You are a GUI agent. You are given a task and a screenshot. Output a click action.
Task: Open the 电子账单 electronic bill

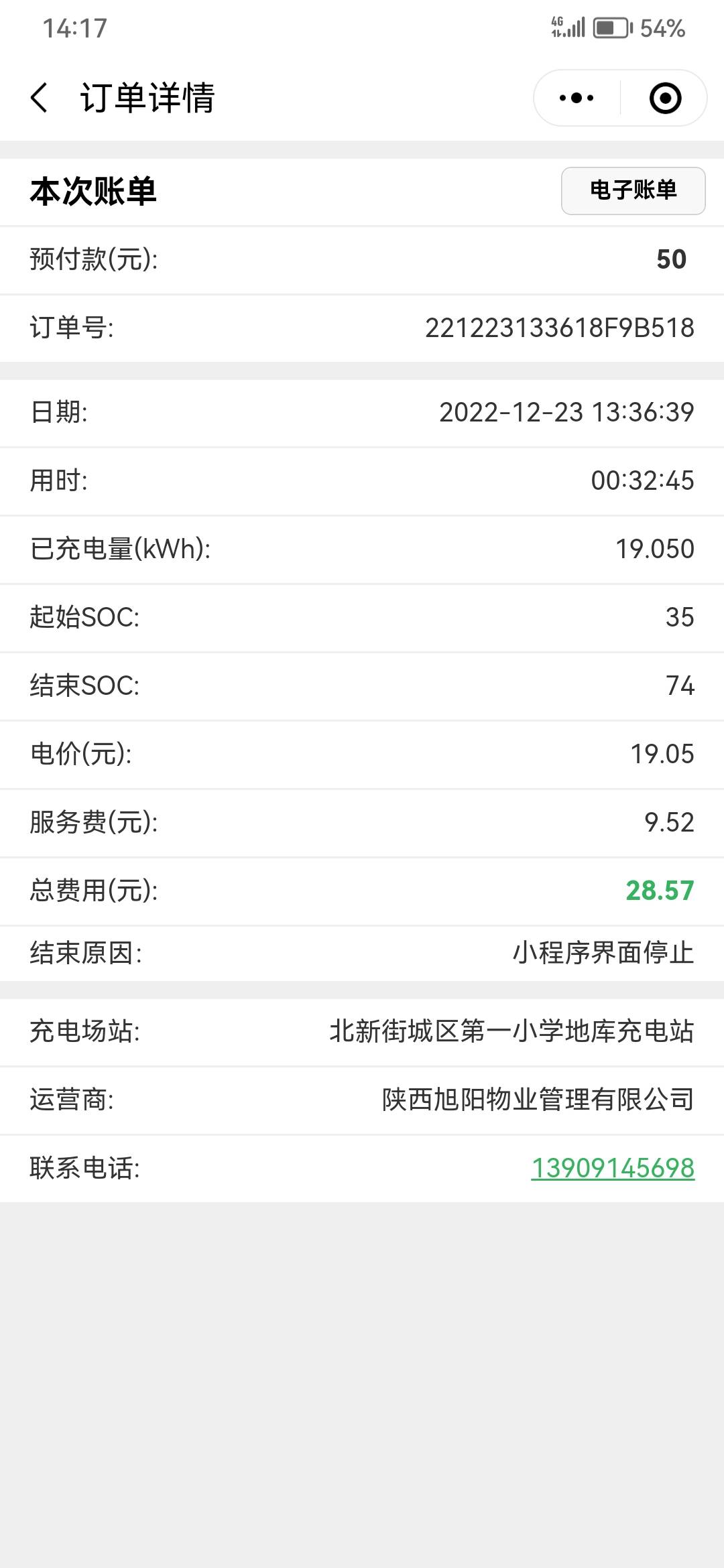tap(633, 191)
